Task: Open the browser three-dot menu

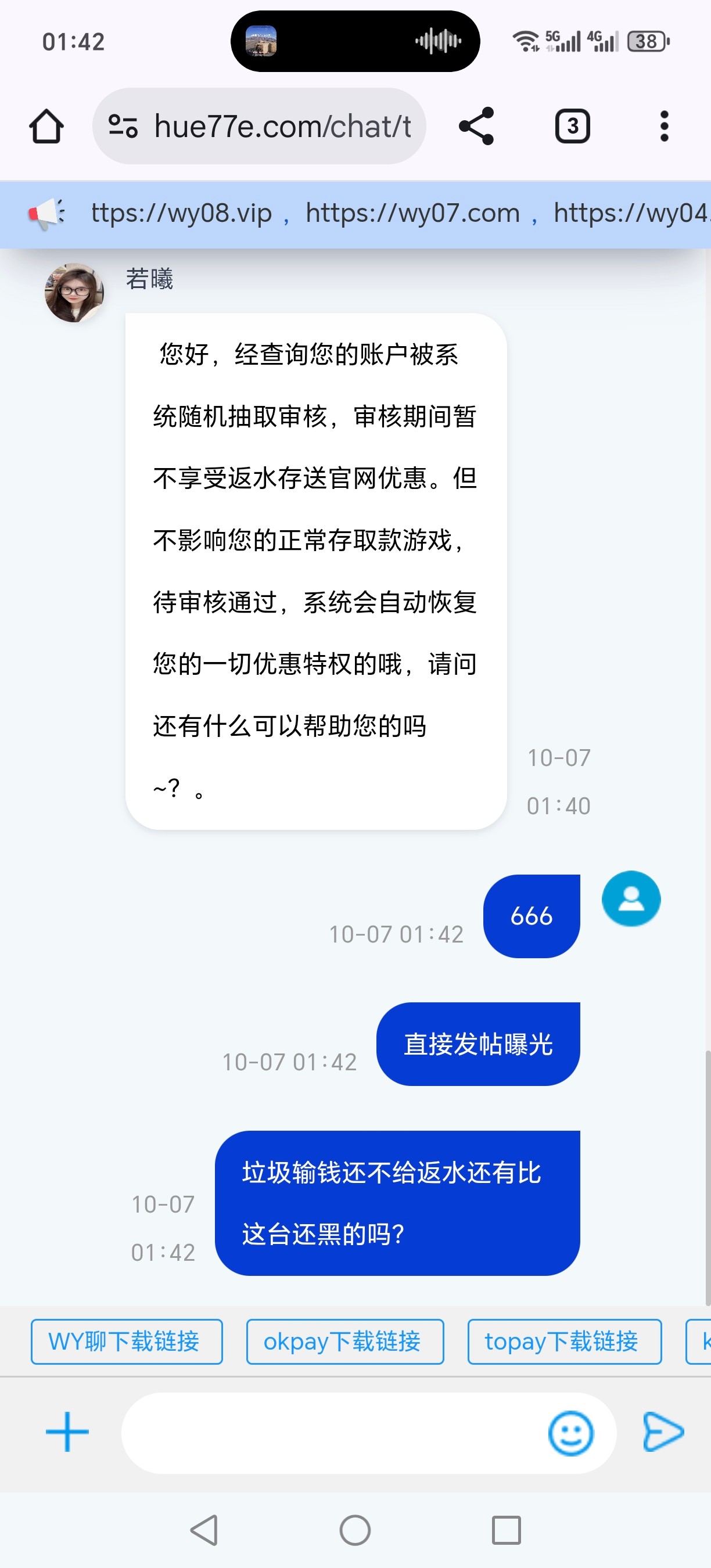Action: (665, 126)
